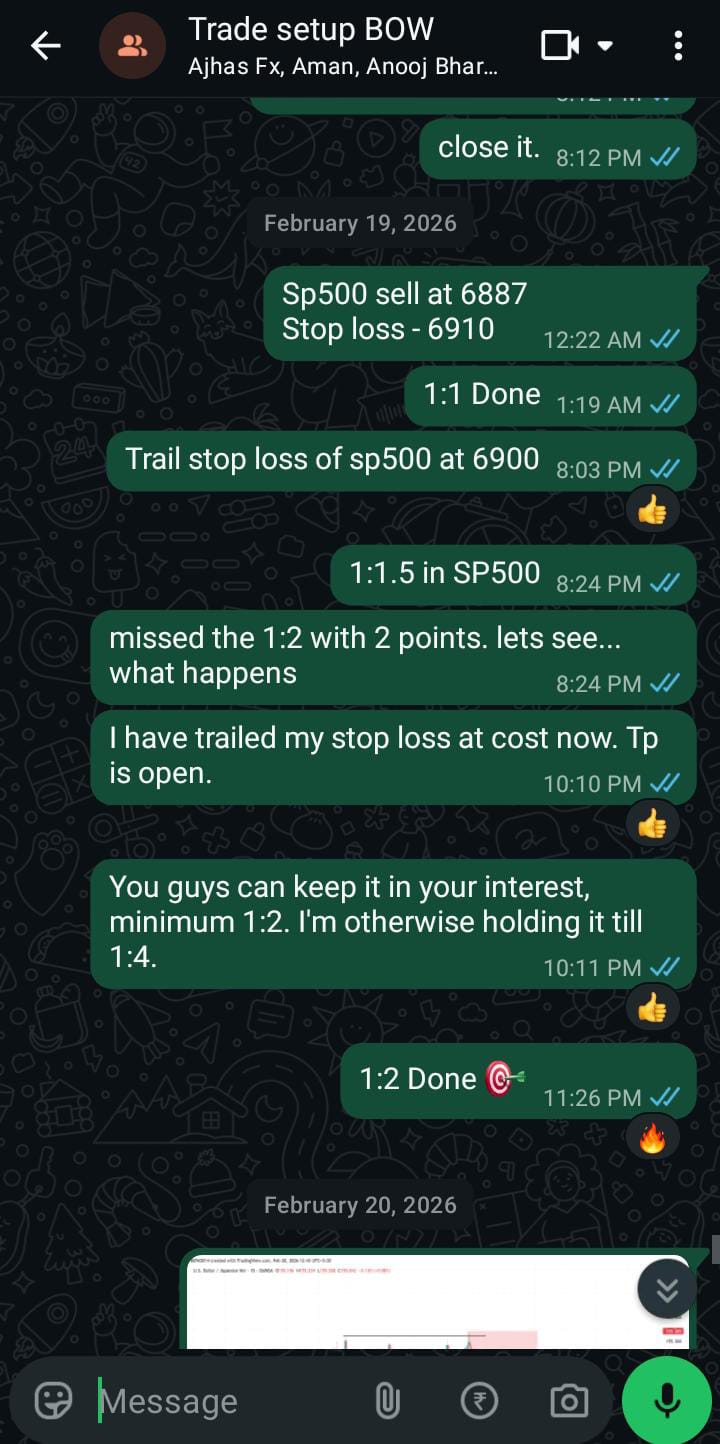
Task: Start a group video call
Action: 562,46
